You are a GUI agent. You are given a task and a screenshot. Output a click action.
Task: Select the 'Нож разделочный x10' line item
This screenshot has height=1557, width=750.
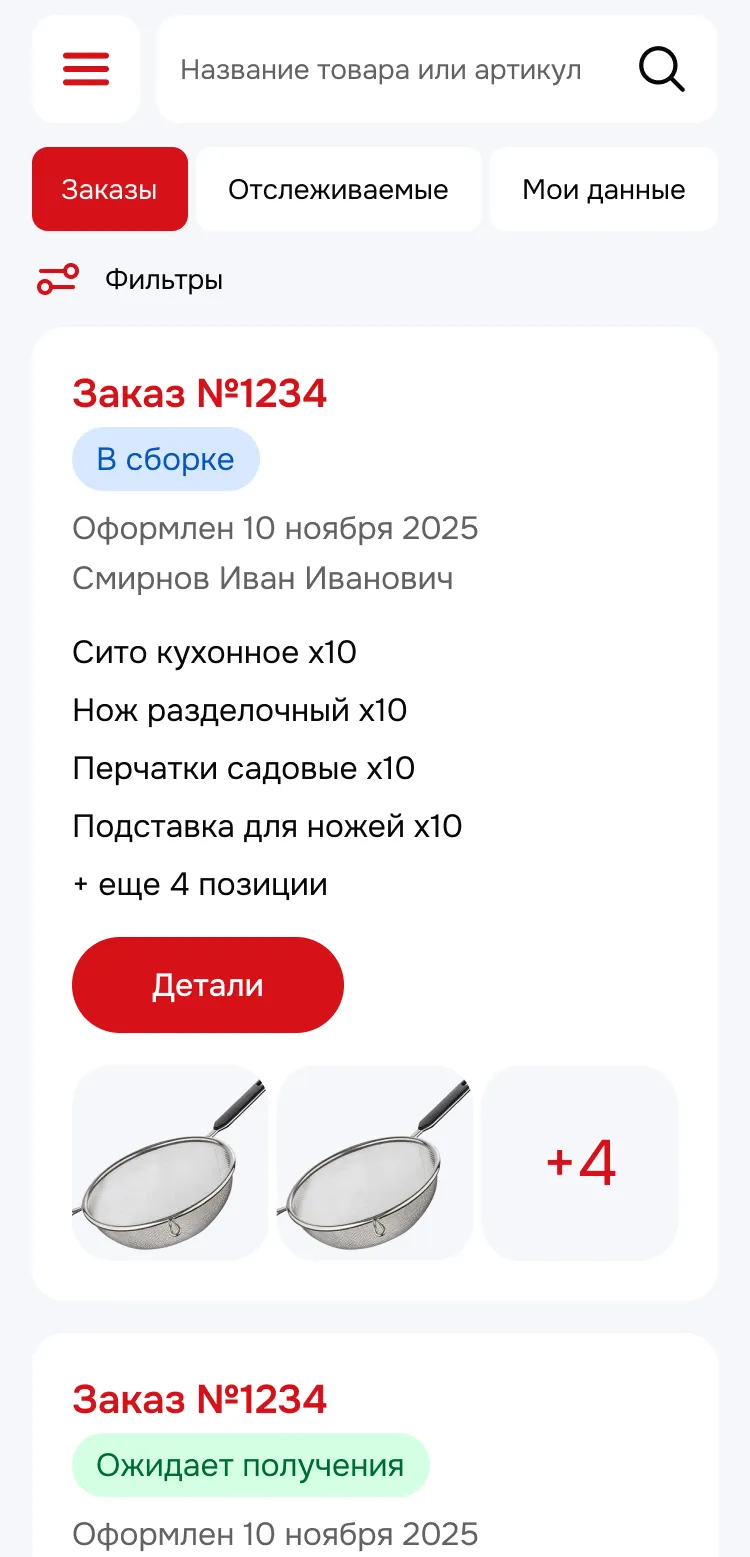point(238,710)
